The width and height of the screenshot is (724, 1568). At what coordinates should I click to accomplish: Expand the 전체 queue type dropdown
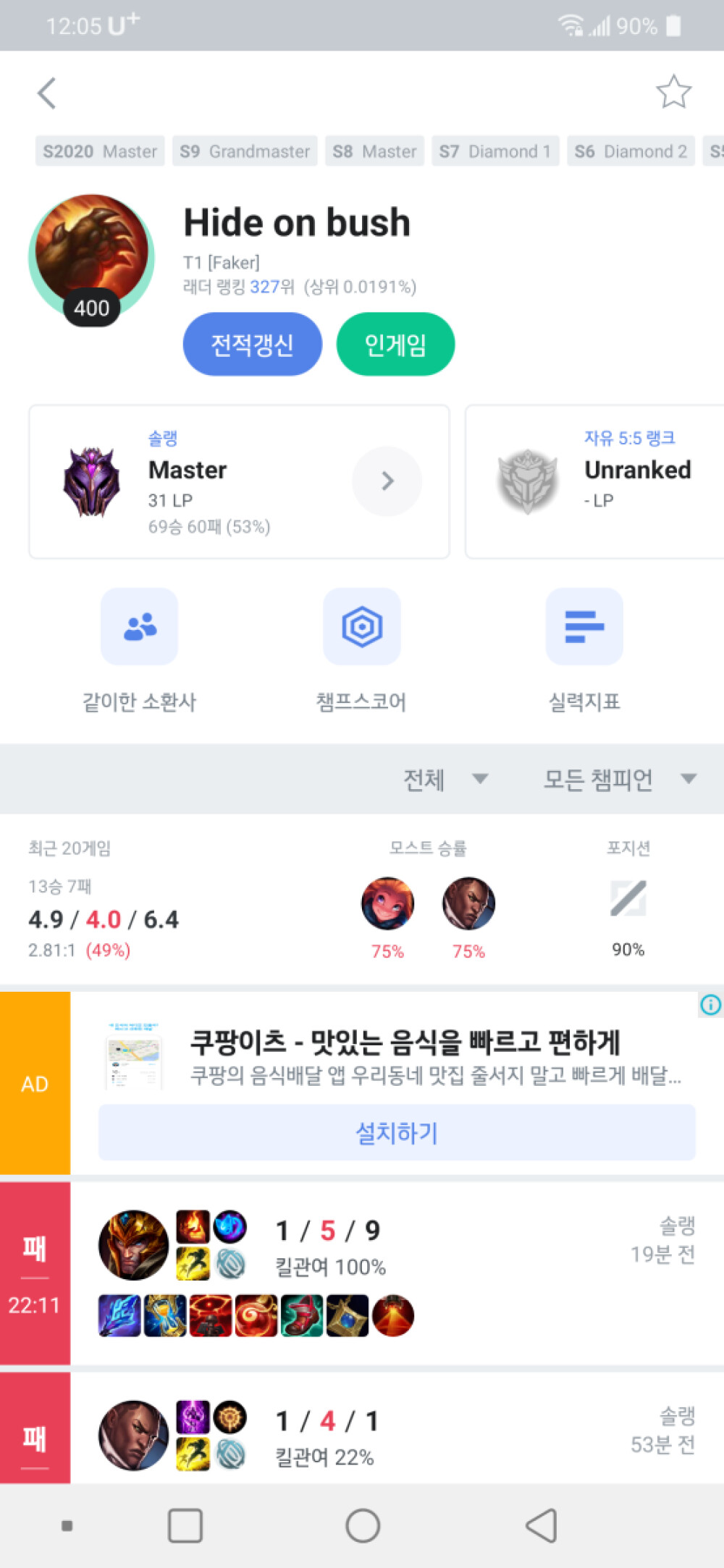[445, 779]
